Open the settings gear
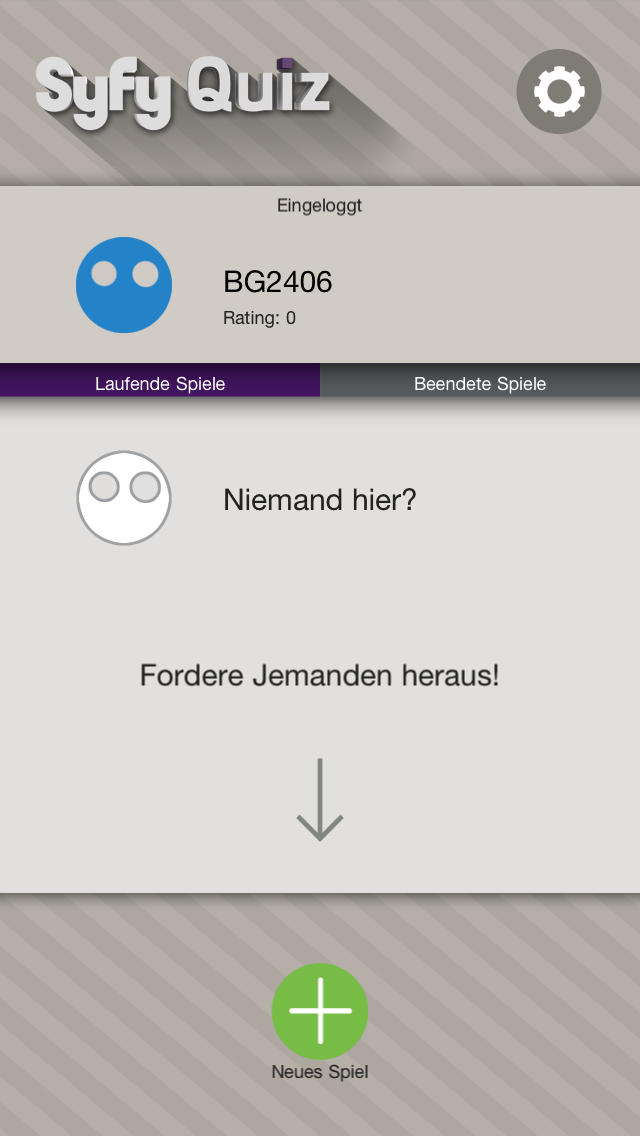Screen dimensions: 640x1136 click(559, 91)
